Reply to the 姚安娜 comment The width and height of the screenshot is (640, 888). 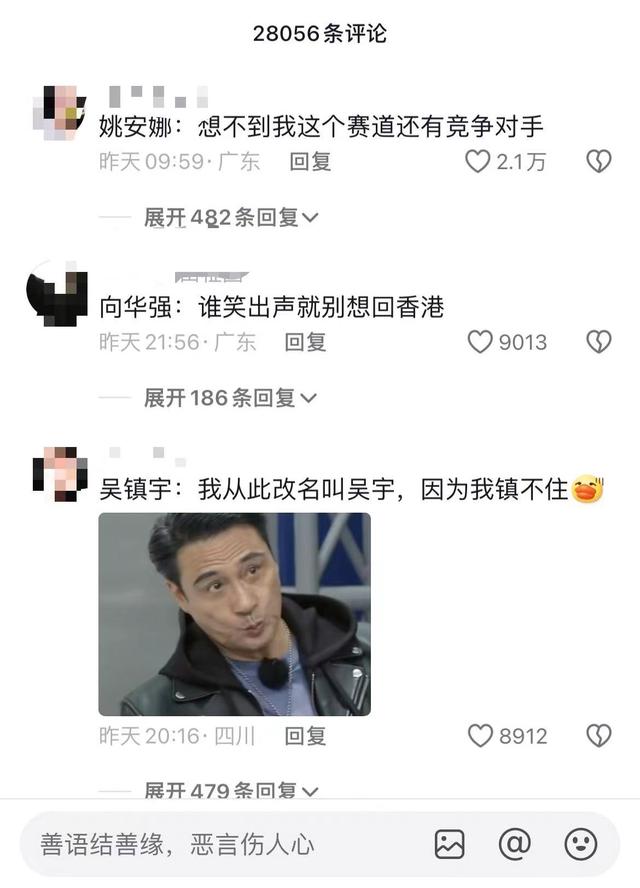[x=310, y=161]
